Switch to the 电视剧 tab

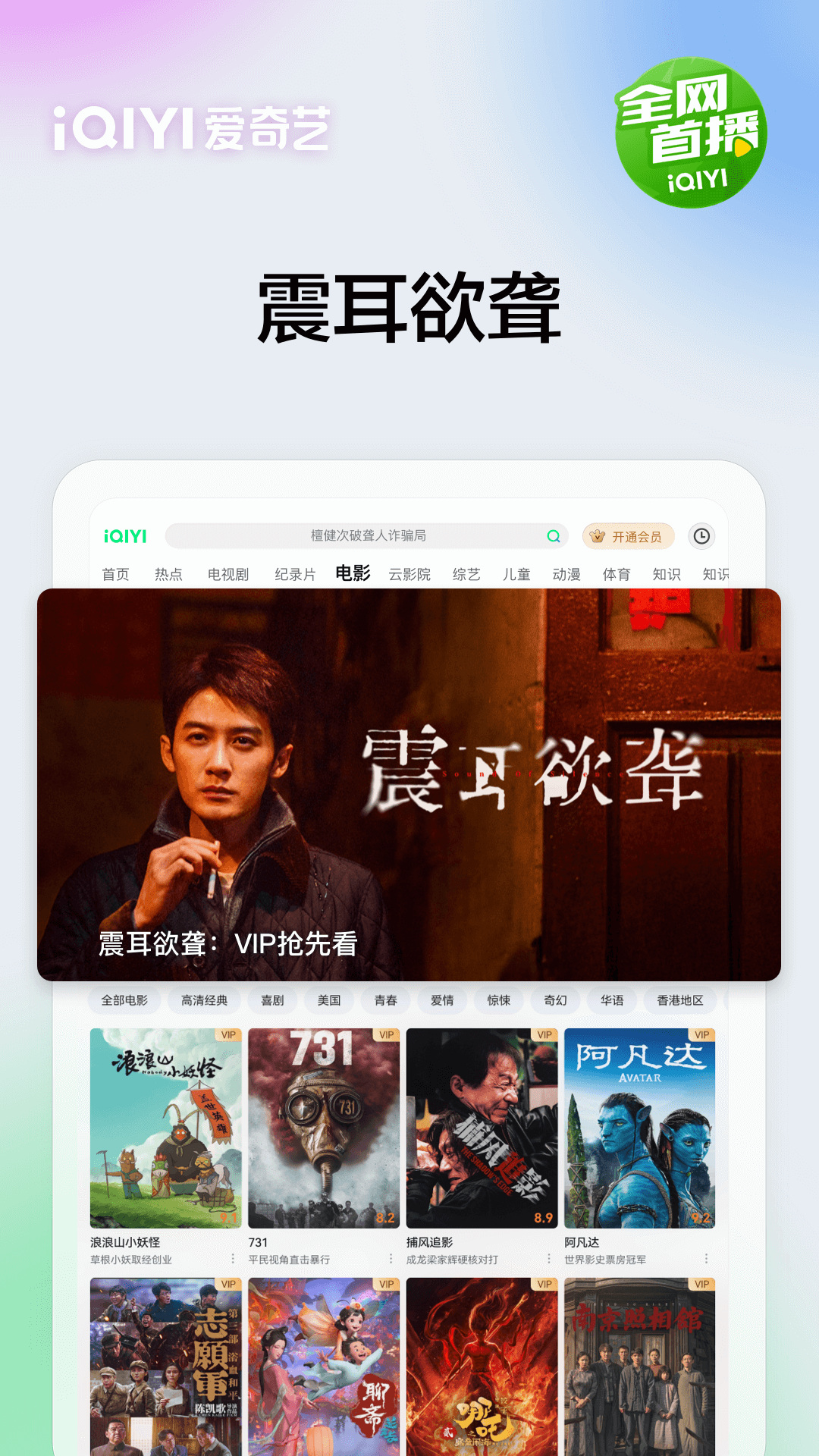[227, 574]
